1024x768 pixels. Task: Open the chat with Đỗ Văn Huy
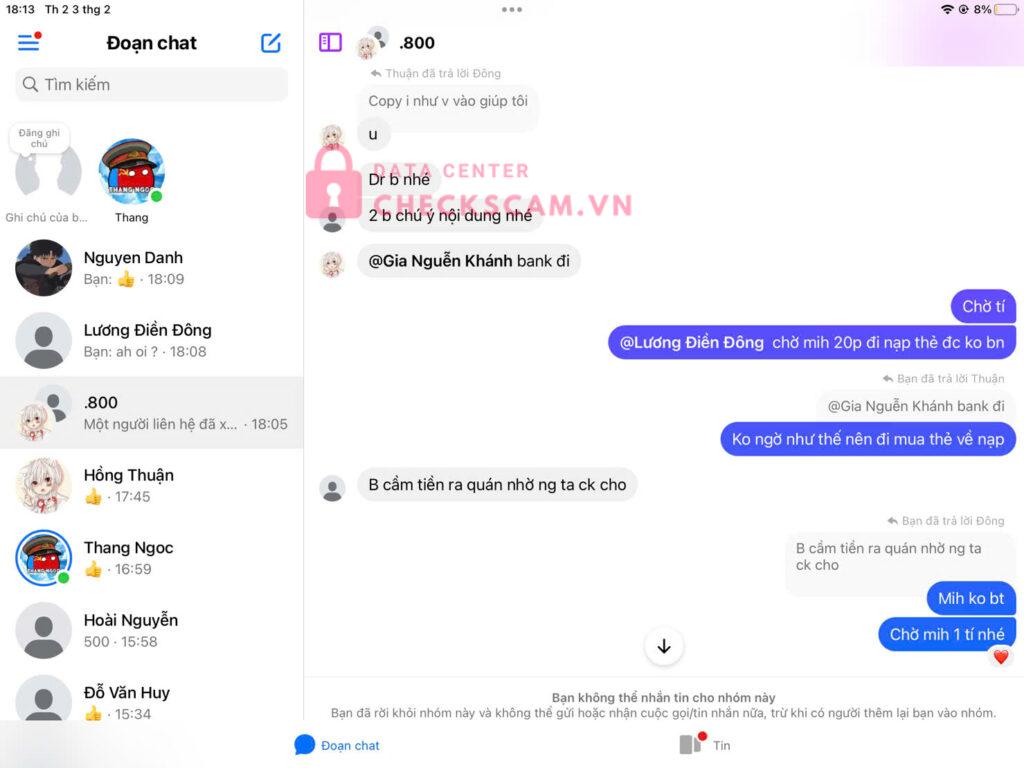[x=152, y=700]
